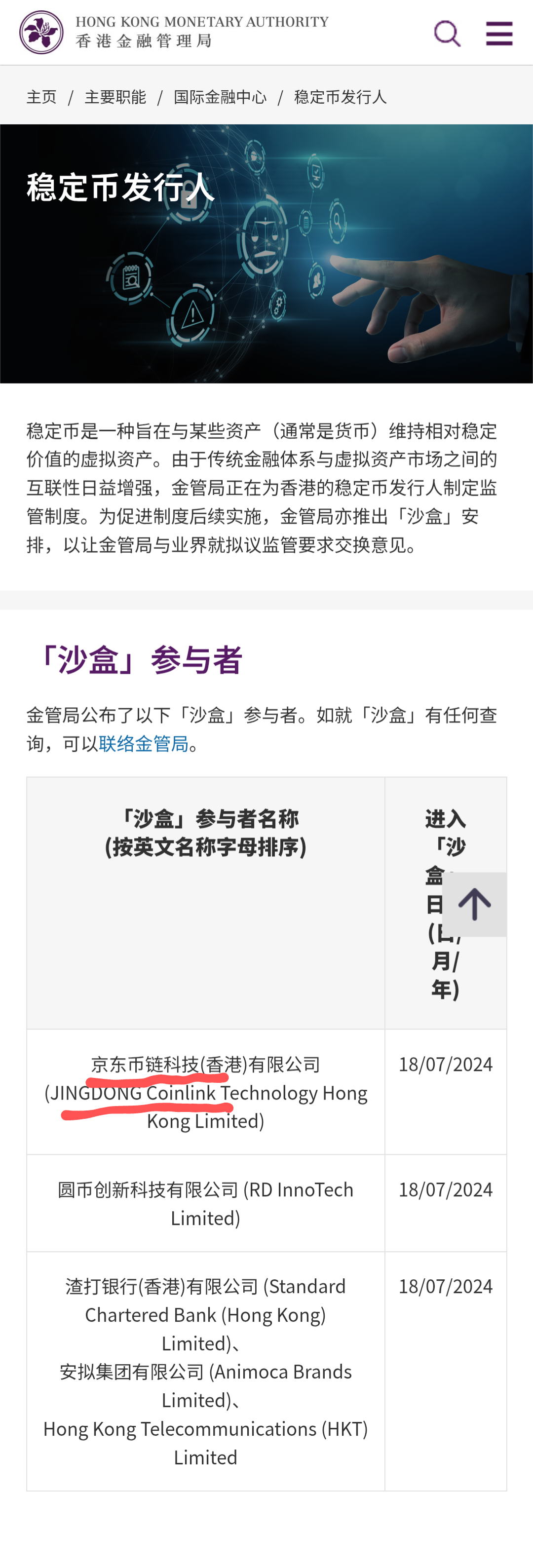The image size is (533, 1568).
Task: Open the 主要职能 breadcrumb link
Action: (x=115, y=97)
